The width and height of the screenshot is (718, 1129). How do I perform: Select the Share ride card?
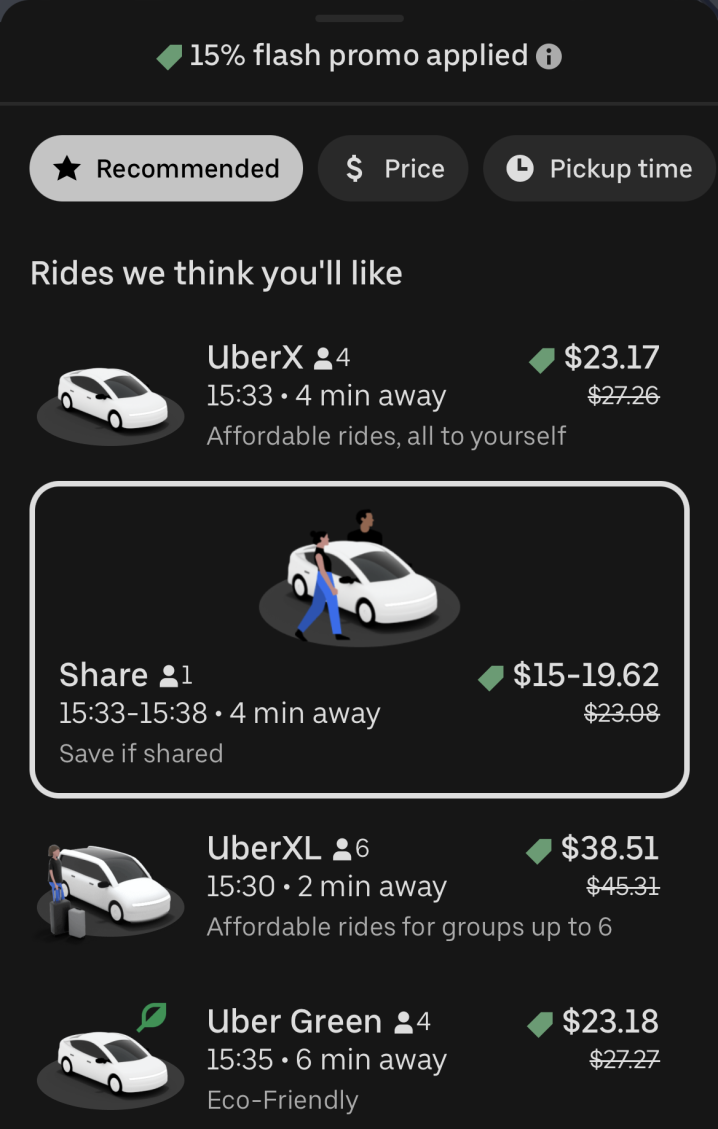pos(359,640)
